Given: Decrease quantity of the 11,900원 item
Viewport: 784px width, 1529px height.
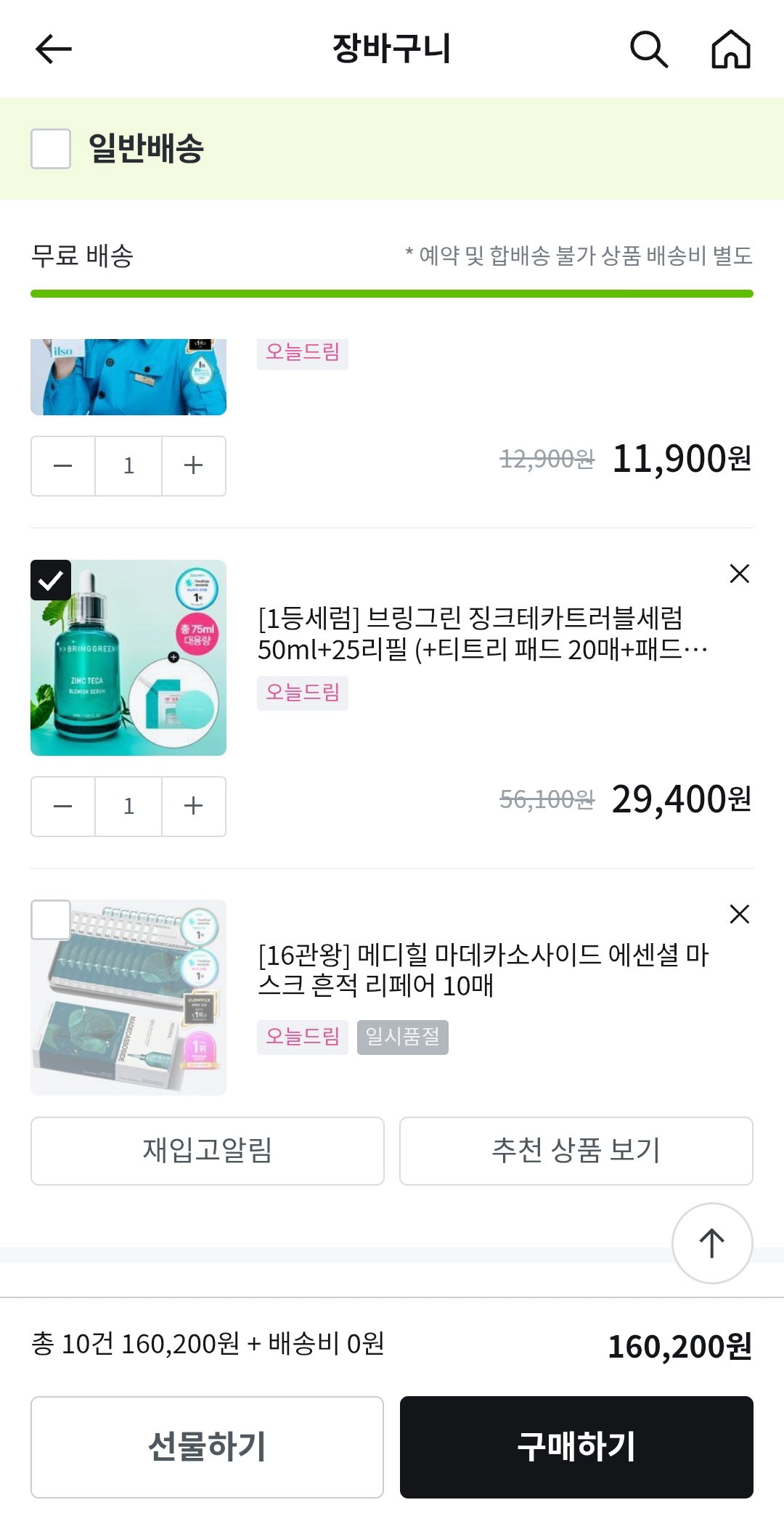Looking at the screenshot, I should (63, 466).
